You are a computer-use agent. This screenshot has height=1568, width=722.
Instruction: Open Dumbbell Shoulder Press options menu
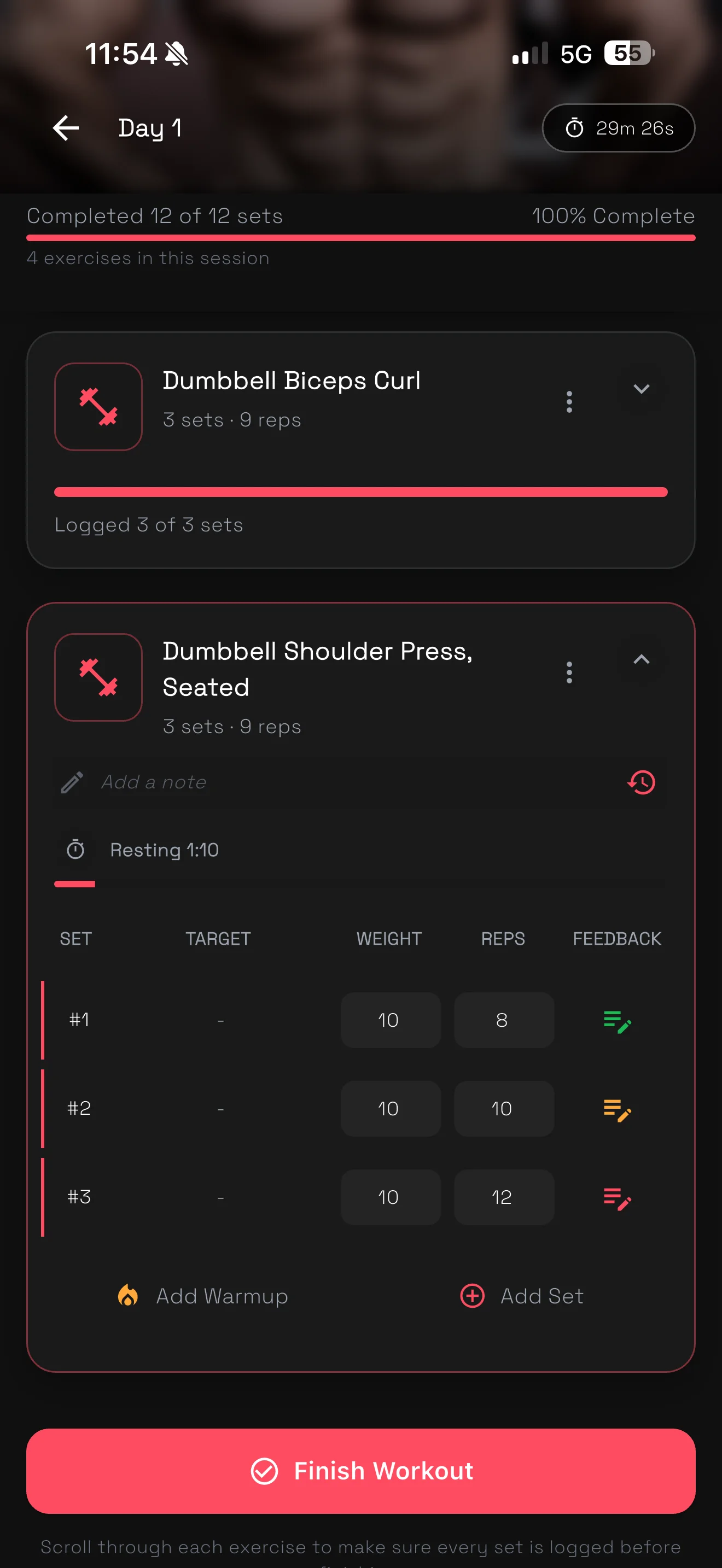[x=569, y=672]
